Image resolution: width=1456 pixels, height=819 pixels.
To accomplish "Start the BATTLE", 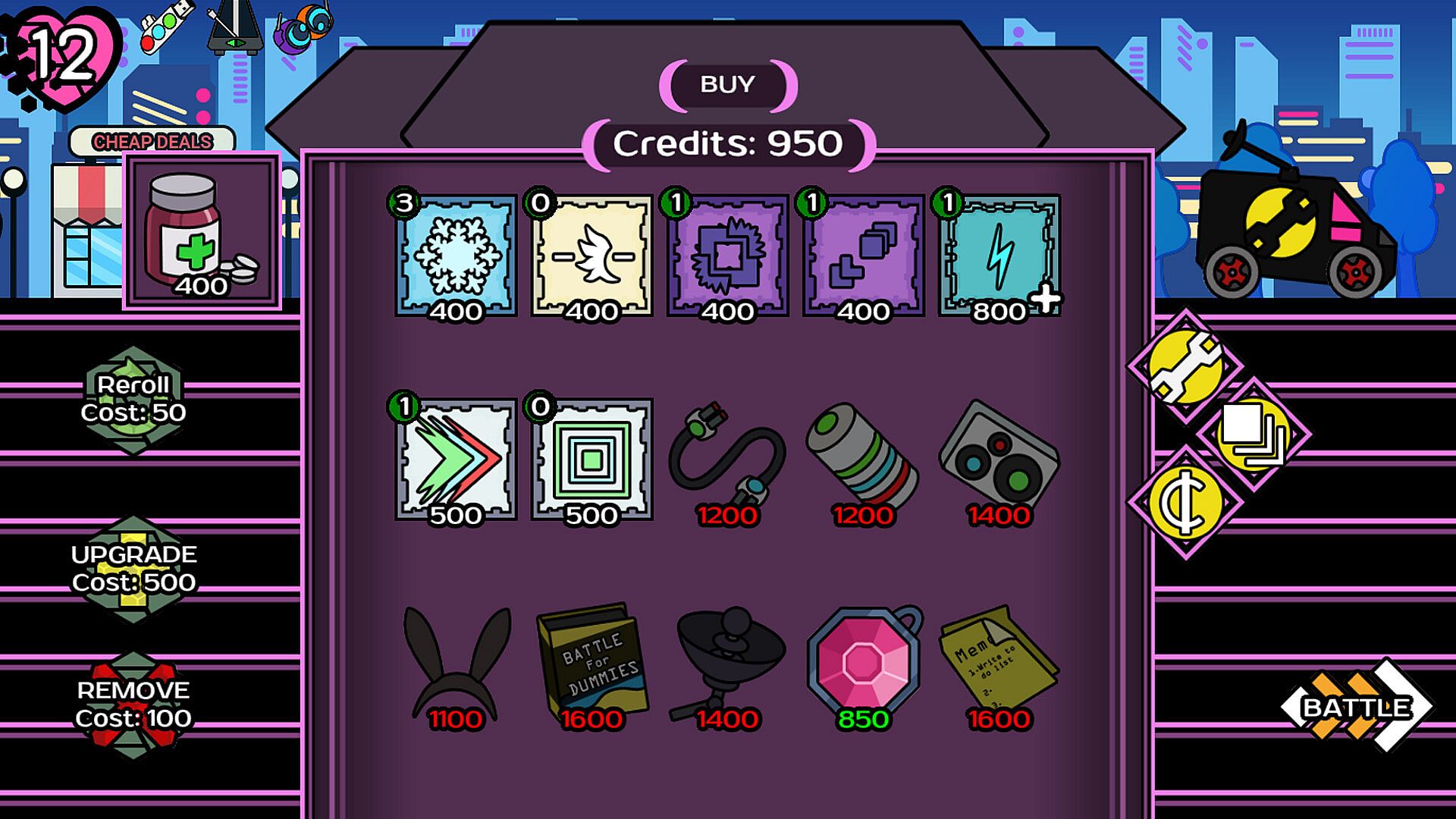I will tap(1356, 707).
